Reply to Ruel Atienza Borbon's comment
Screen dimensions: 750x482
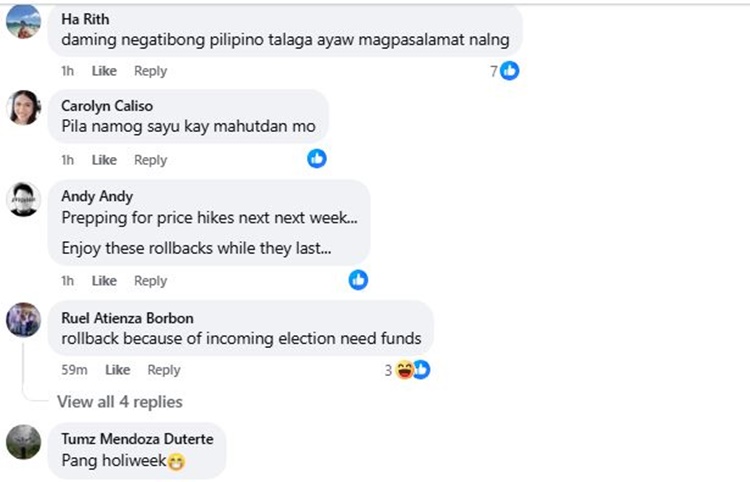tap(164, 370)
